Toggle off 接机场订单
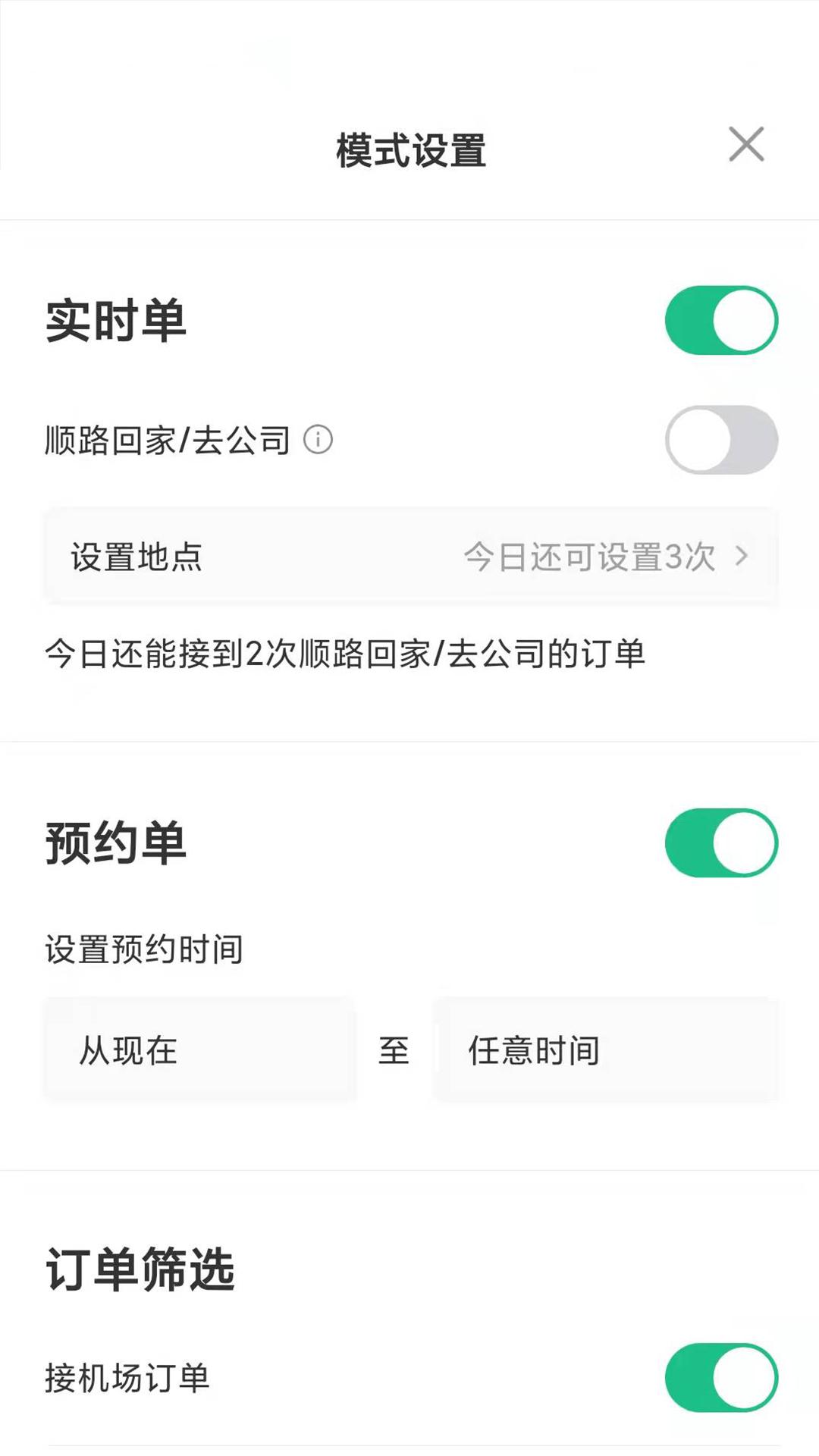Image resolution: width=819 pixels, height=1456 pixels. click(719, 1380)
